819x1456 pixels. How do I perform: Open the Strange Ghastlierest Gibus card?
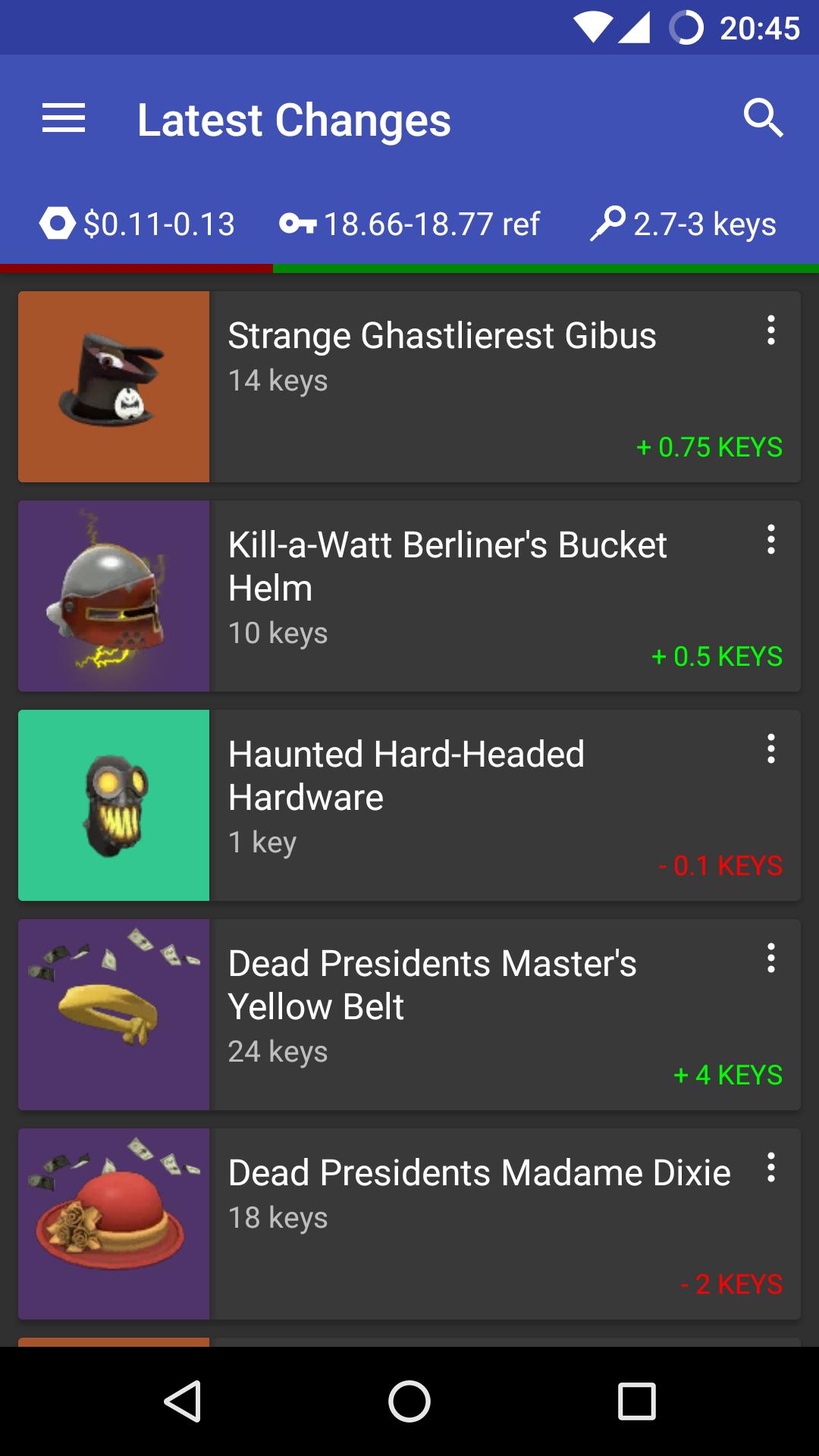[x=455, y=387]
